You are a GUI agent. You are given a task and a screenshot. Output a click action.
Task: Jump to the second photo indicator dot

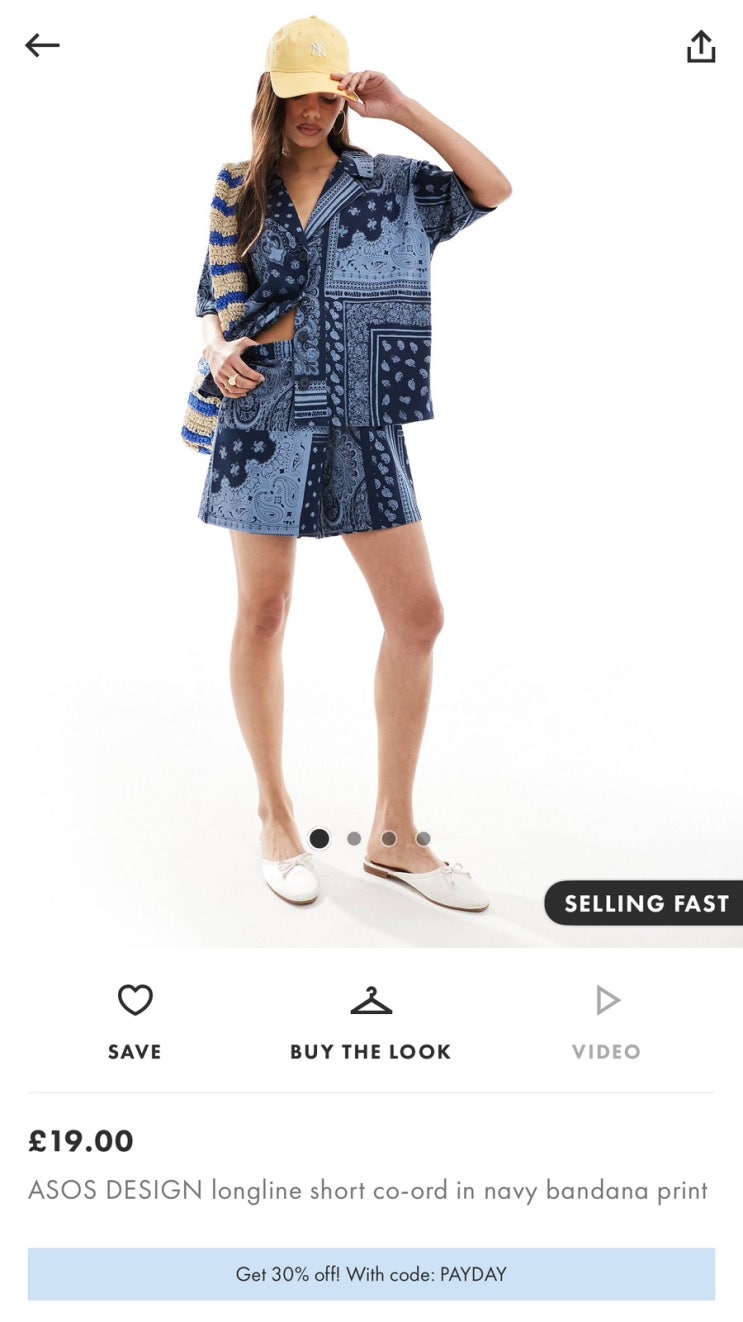[x=354, y=839]
